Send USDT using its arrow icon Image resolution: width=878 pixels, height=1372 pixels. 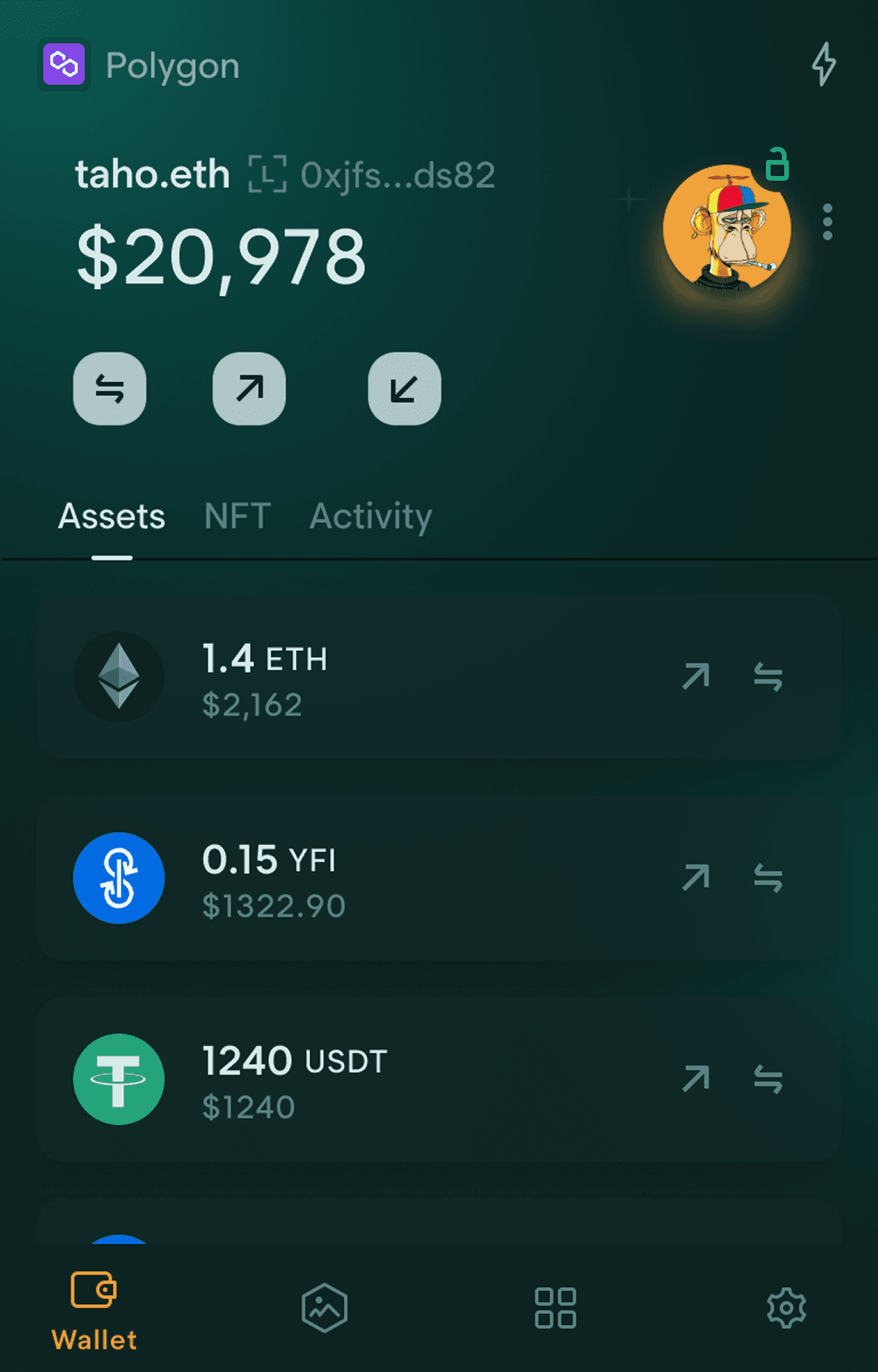[696, 1079]
